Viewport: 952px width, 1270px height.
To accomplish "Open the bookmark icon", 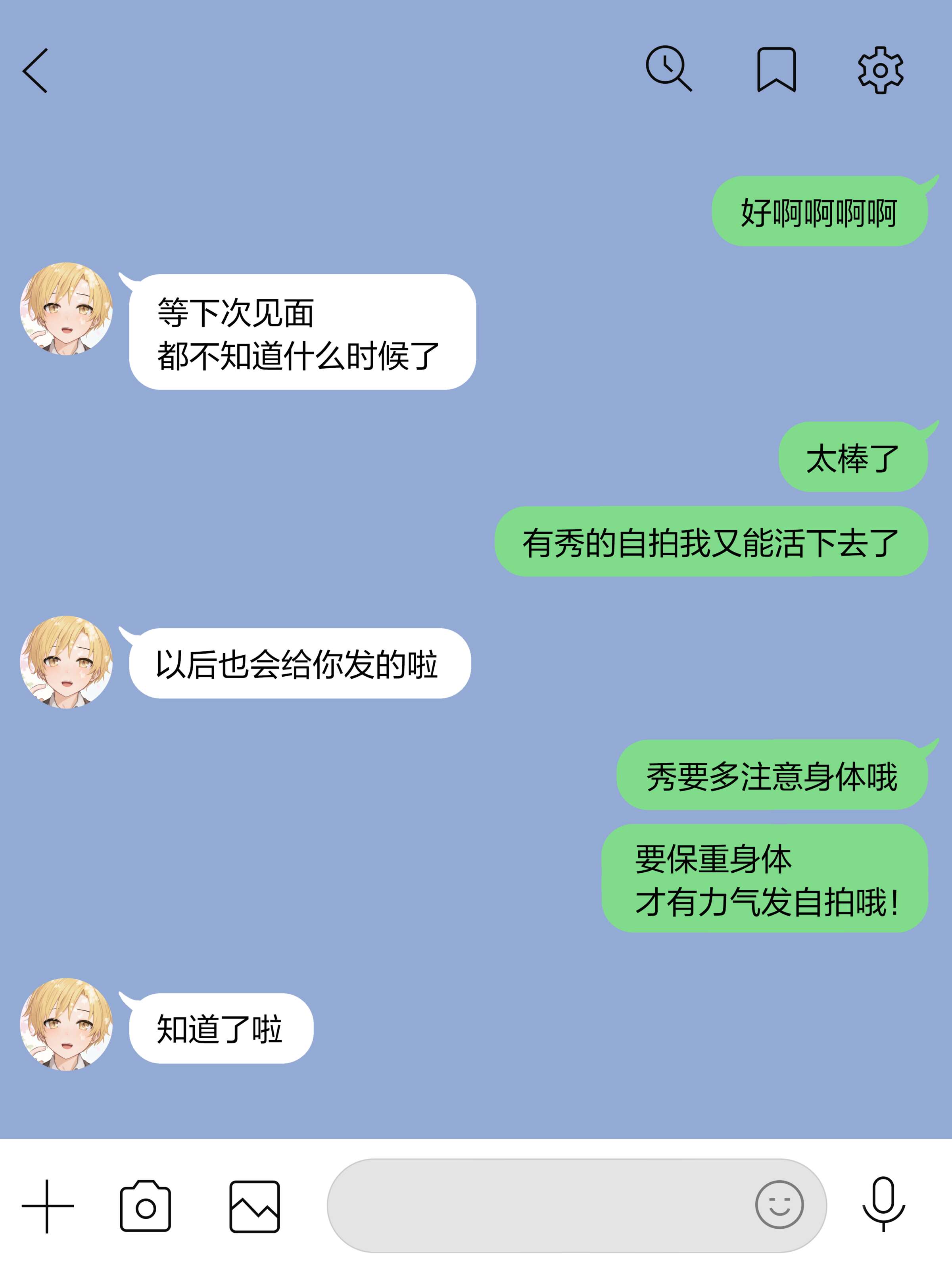I will tap(776, 70).
